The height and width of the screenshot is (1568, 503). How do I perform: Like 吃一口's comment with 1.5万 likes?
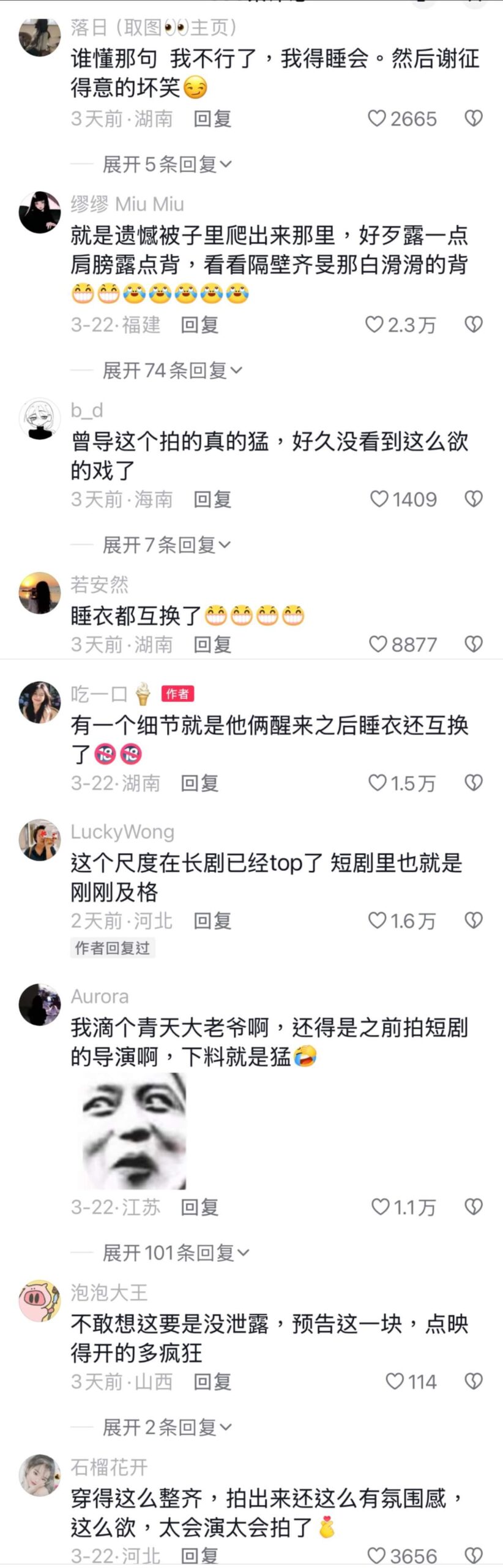(377, 782)
